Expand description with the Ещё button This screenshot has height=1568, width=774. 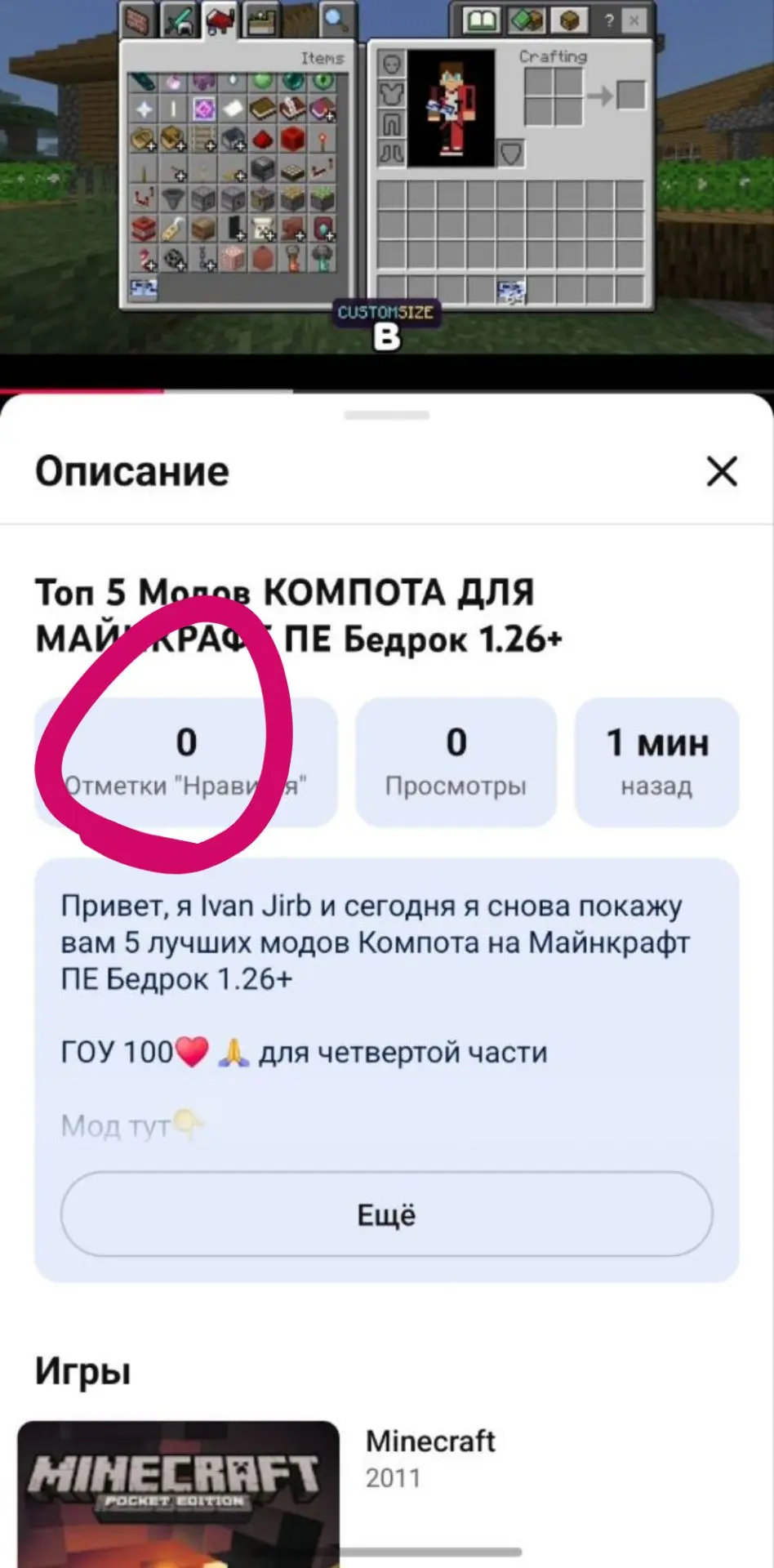386,1214
